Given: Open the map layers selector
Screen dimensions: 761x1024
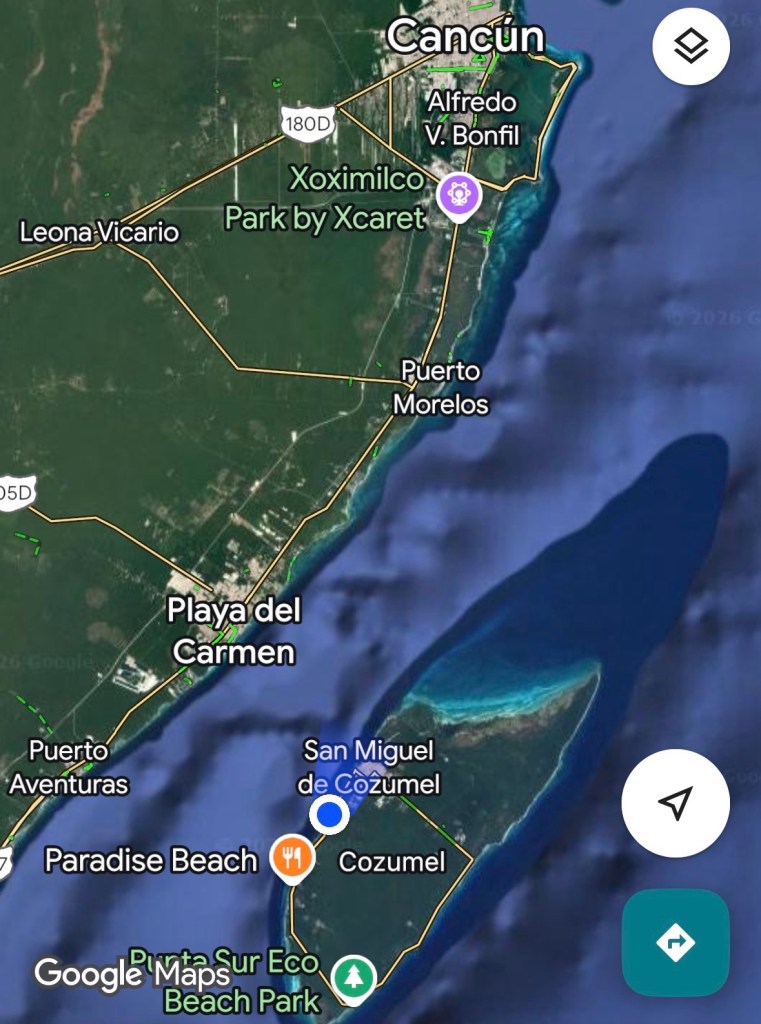Looking at the screenshot, I should coord(691,46).
